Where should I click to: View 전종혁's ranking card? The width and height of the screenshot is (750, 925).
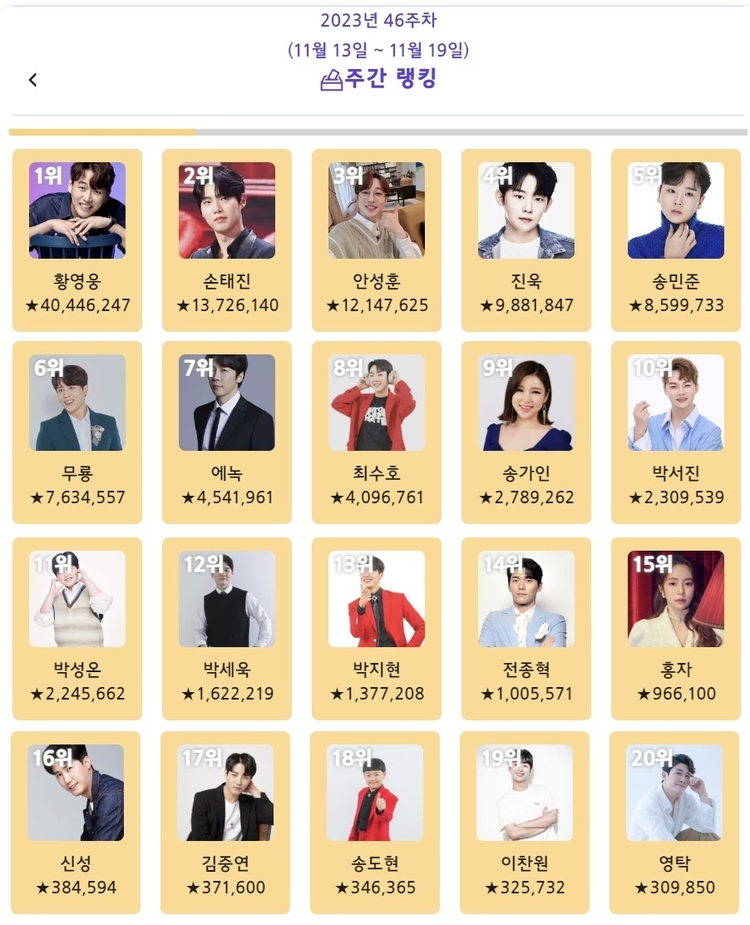click(526, 628)
